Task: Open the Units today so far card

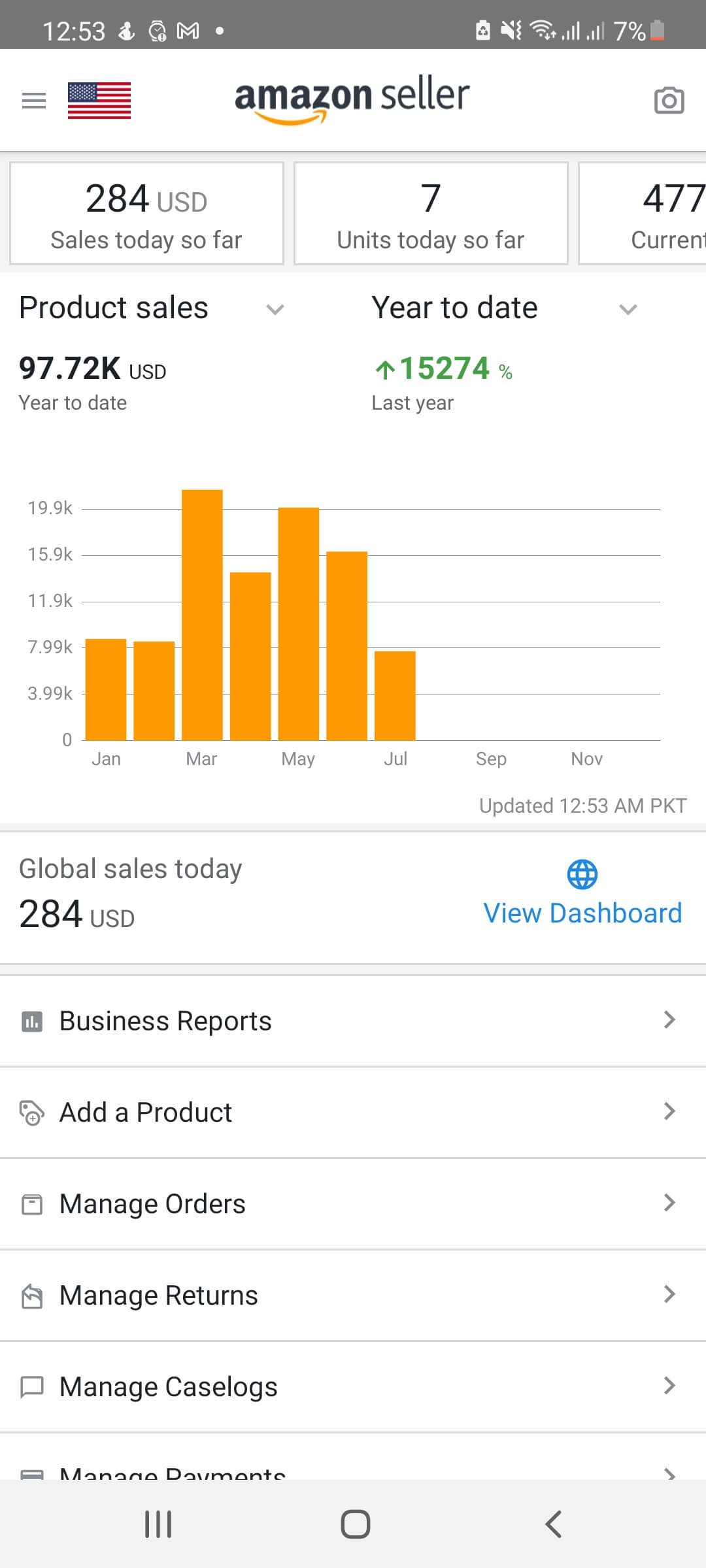Action: (x=431, y=214)
